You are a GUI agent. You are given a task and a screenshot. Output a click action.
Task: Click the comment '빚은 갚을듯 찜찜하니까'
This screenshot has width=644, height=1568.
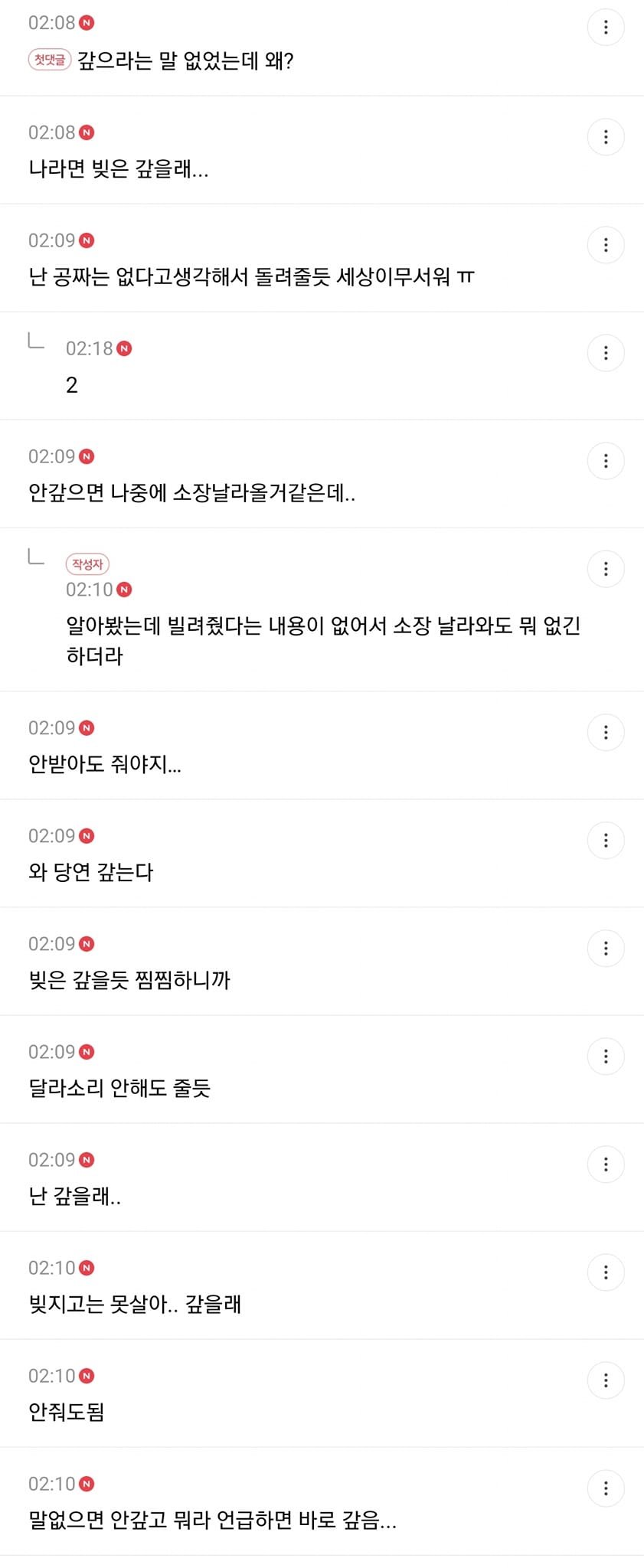click(x=128, y=981)
